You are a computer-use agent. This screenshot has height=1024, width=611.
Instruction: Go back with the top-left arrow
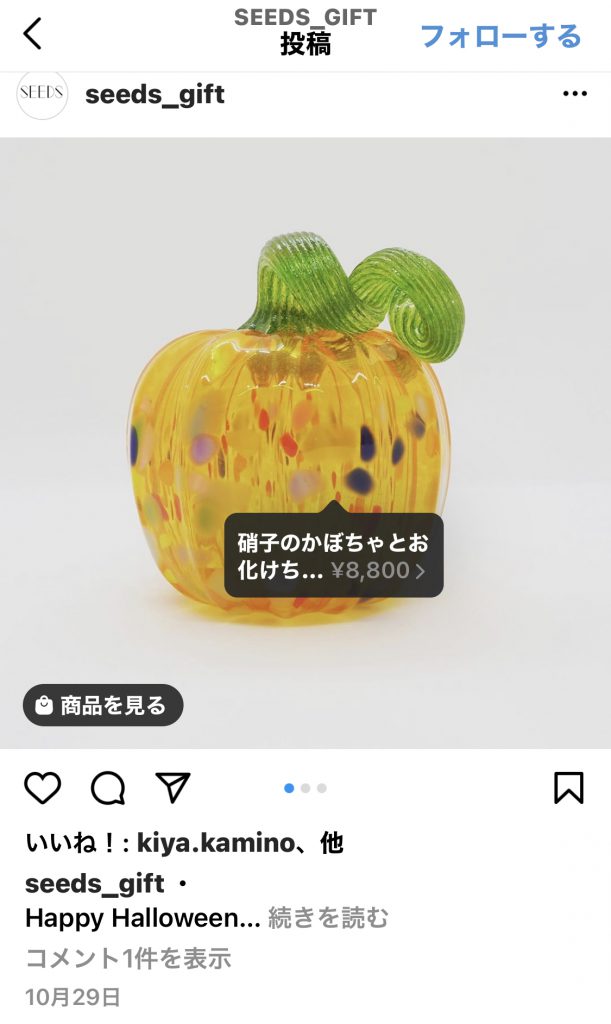(33, 34)
